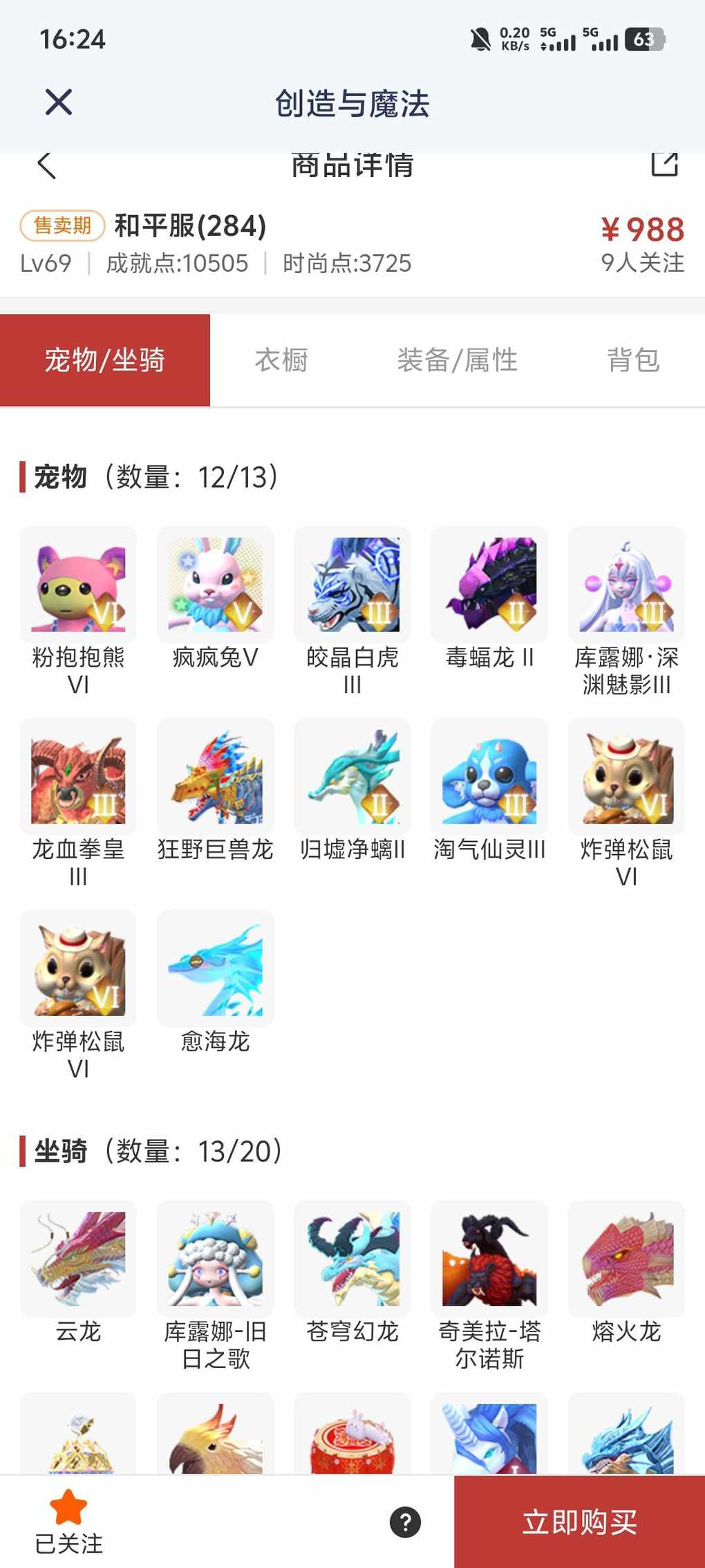Select the 宠物/坐骑 tab
Image resolution: width=705 pixels, height=1568 pixels.
click(105, 360)
